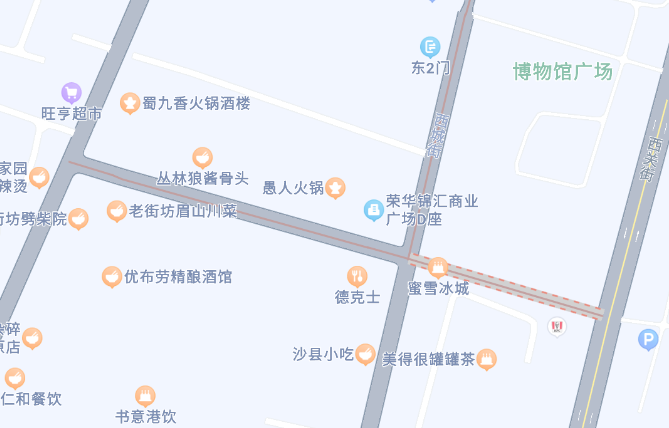
Task: Select 书意港饮 drink shop marker
Action: click(x=145, y=396)
